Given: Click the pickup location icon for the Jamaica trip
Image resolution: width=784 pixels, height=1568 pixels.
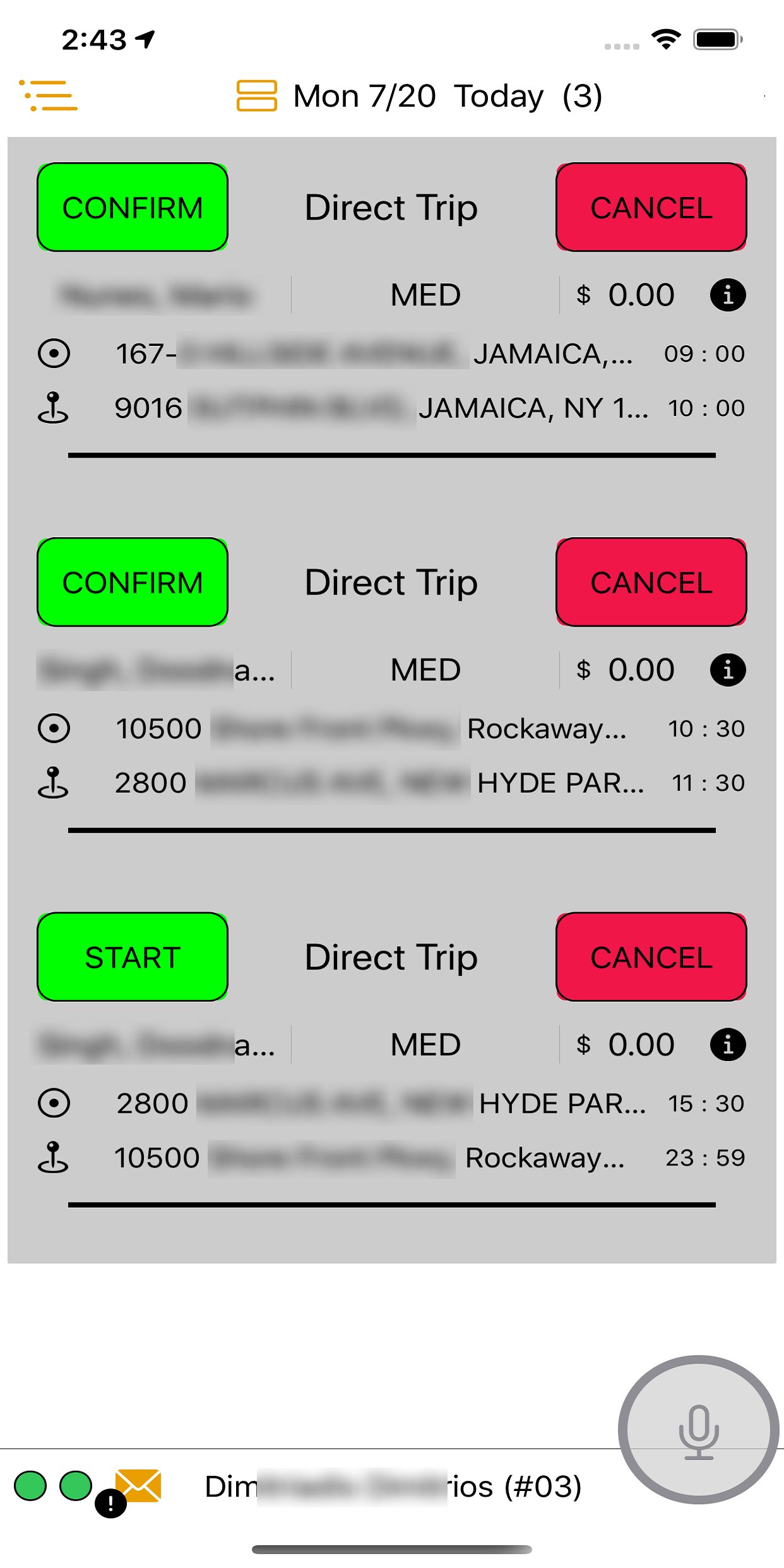Looking at the screenshot, I should [x=54, y=353].
